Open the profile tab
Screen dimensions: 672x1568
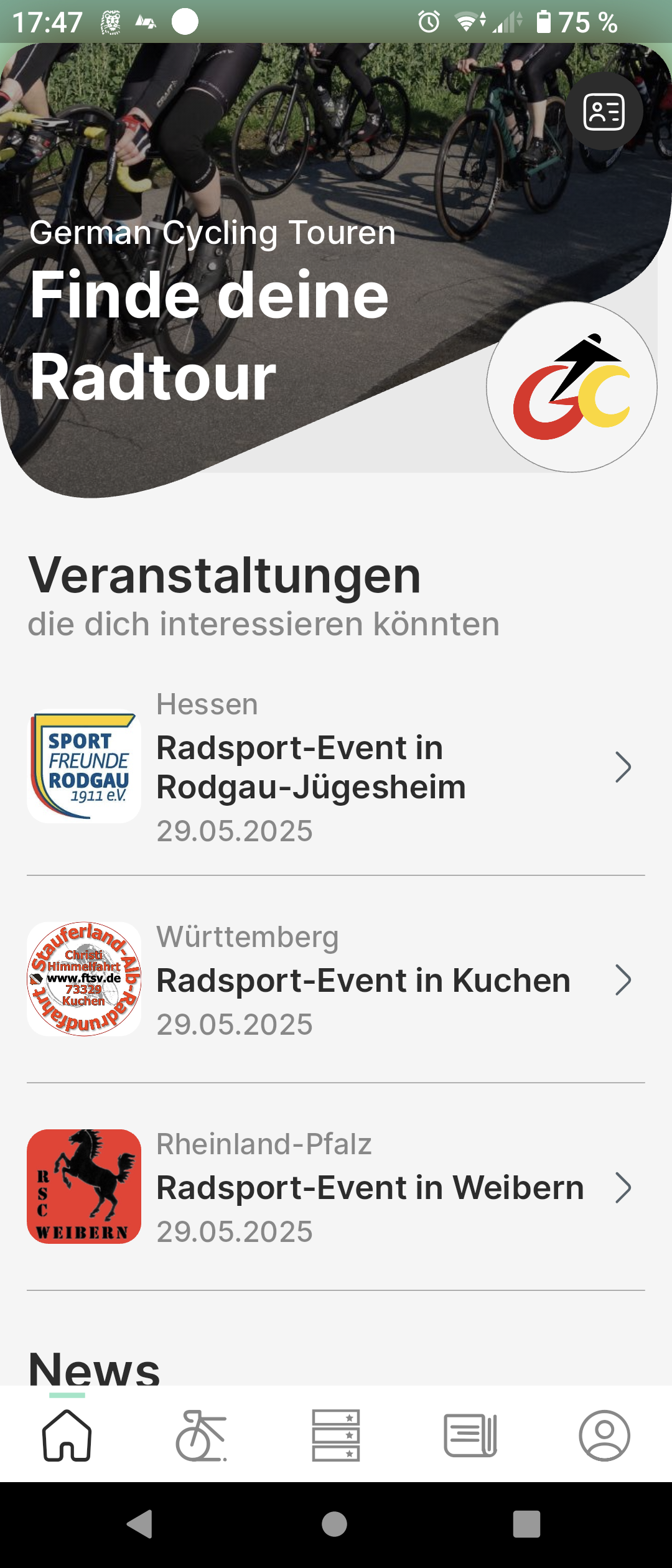(604, 1435)
